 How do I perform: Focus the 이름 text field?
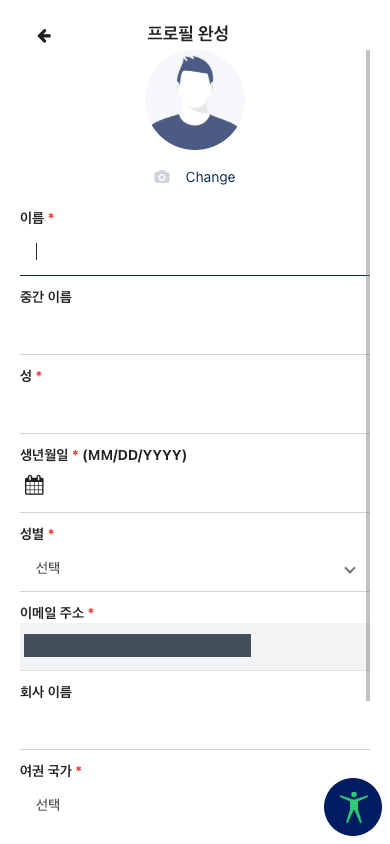tap(195, 252)
